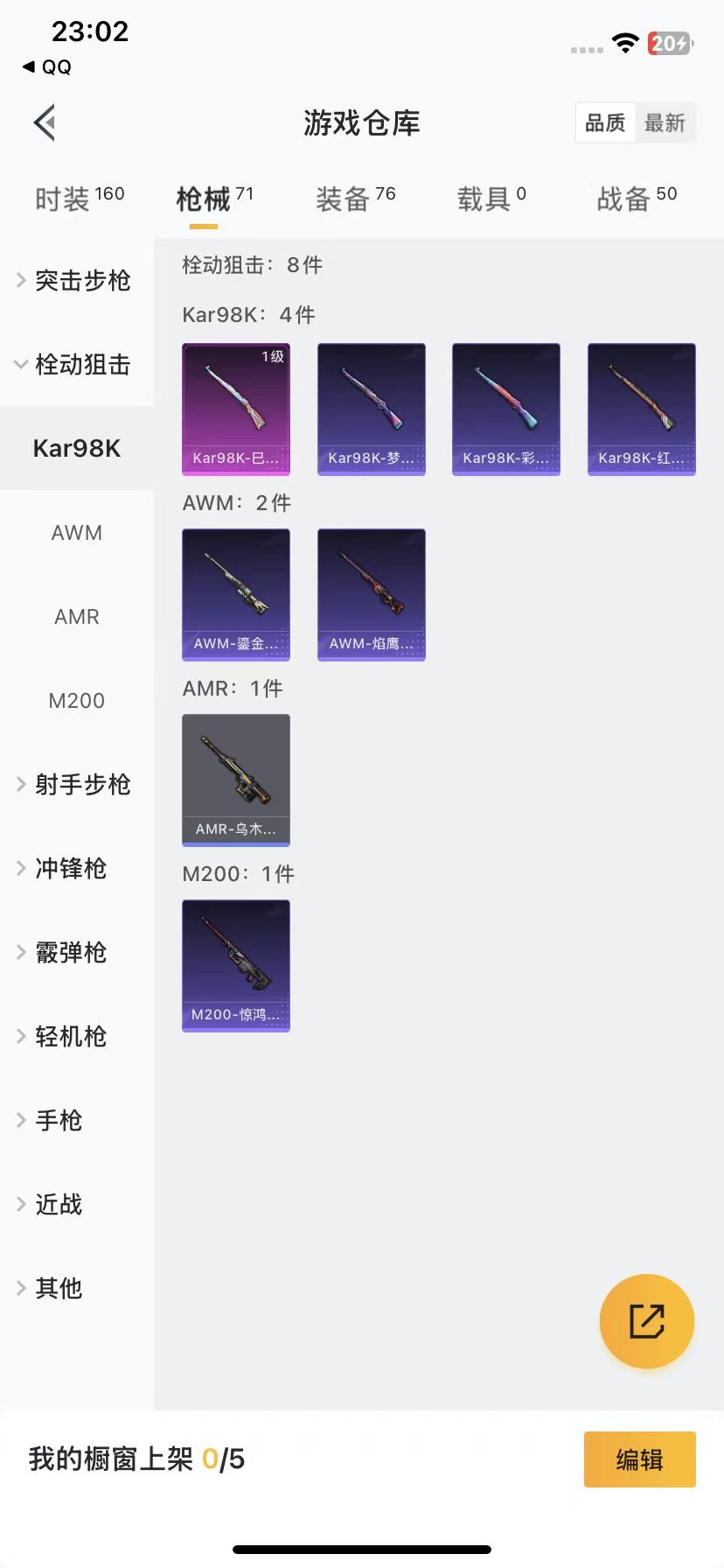
Task: Open the 载具 tab
Action: (x=491, y=199)
